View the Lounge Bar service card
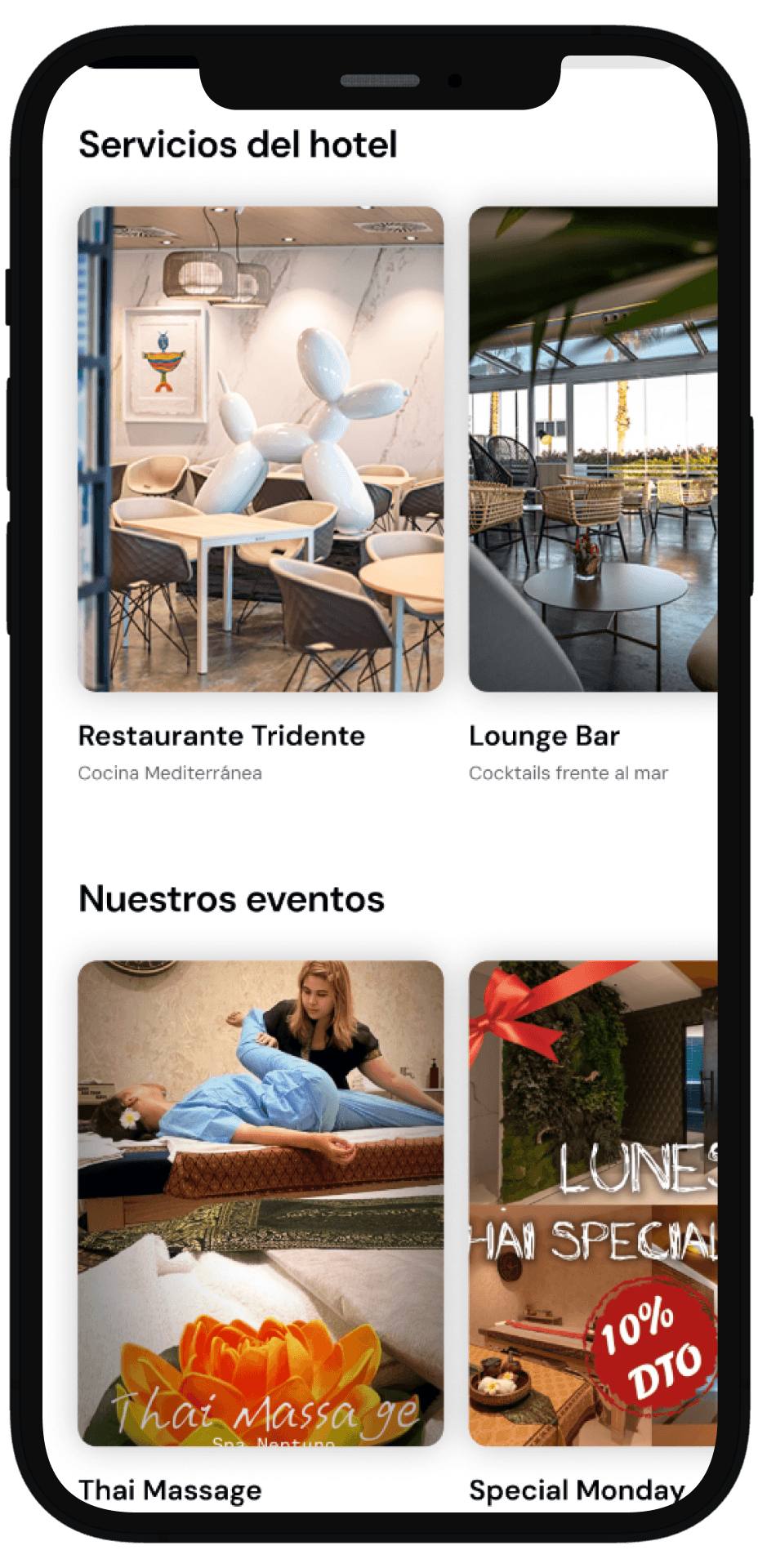 [x=592, y=449]
